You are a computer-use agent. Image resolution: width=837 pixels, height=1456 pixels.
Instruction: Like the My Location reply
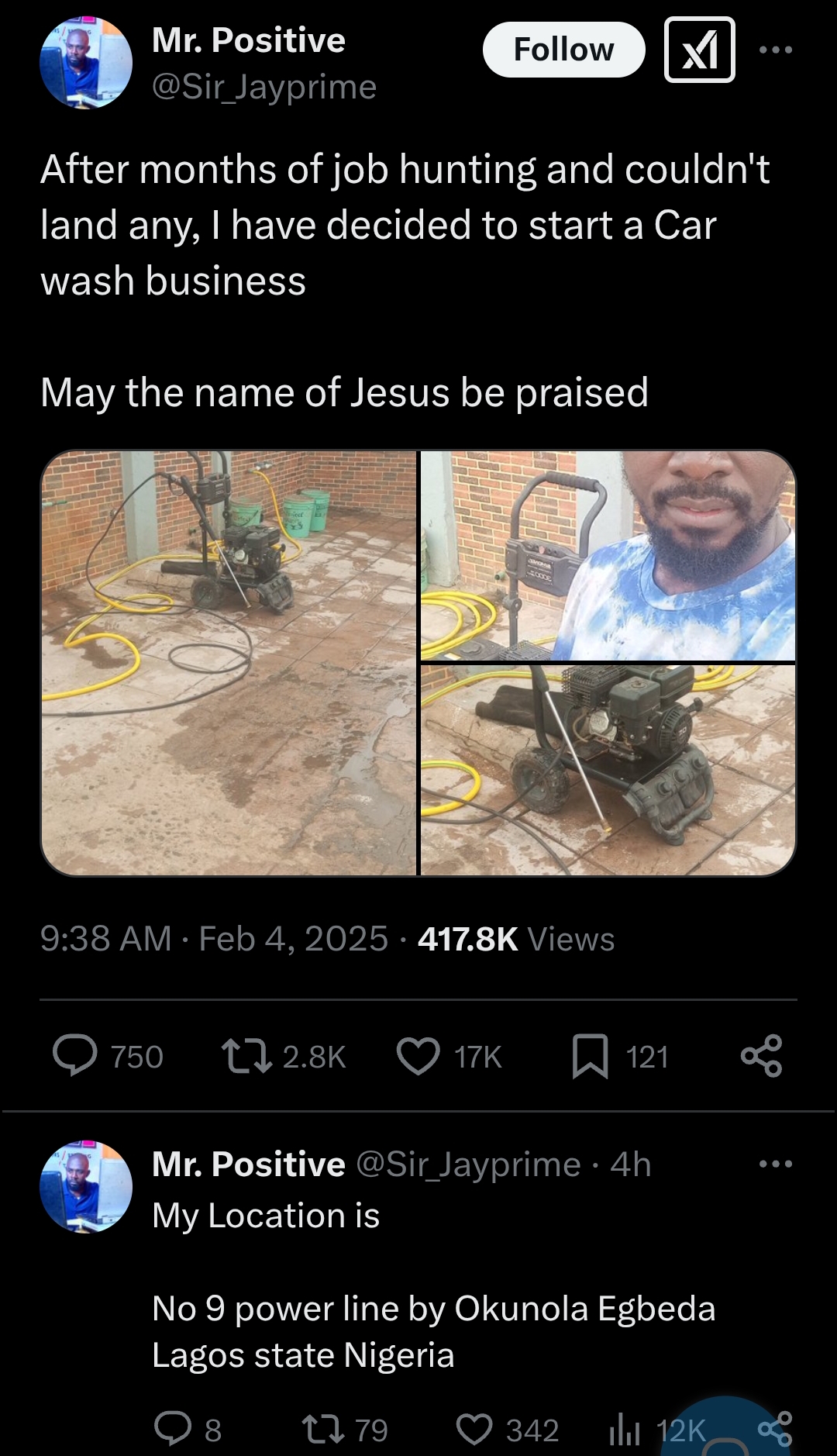pos(474,1429)
